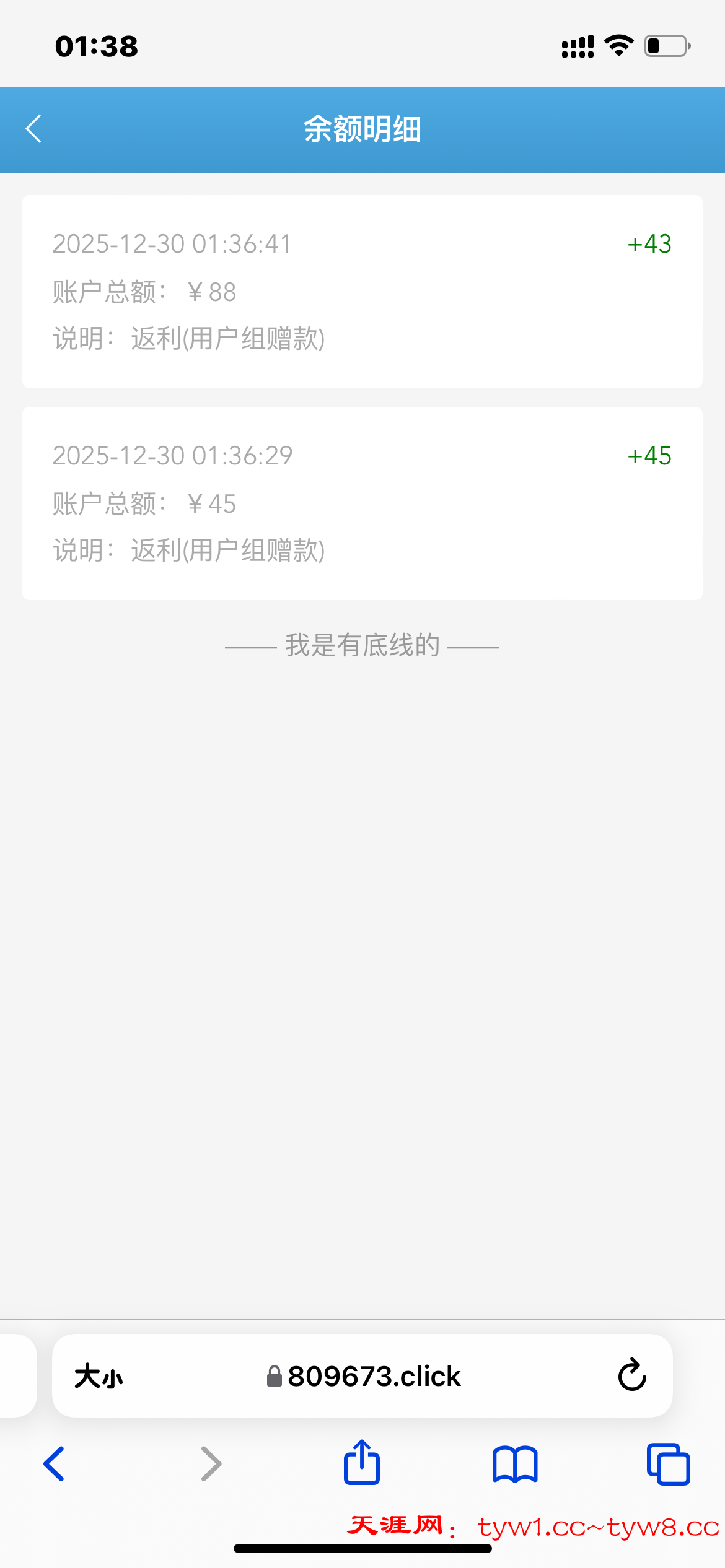Screen dimensions: 725x1568
Task: Open the 大小 page settings menu
Action: (x=99, y=1376)
